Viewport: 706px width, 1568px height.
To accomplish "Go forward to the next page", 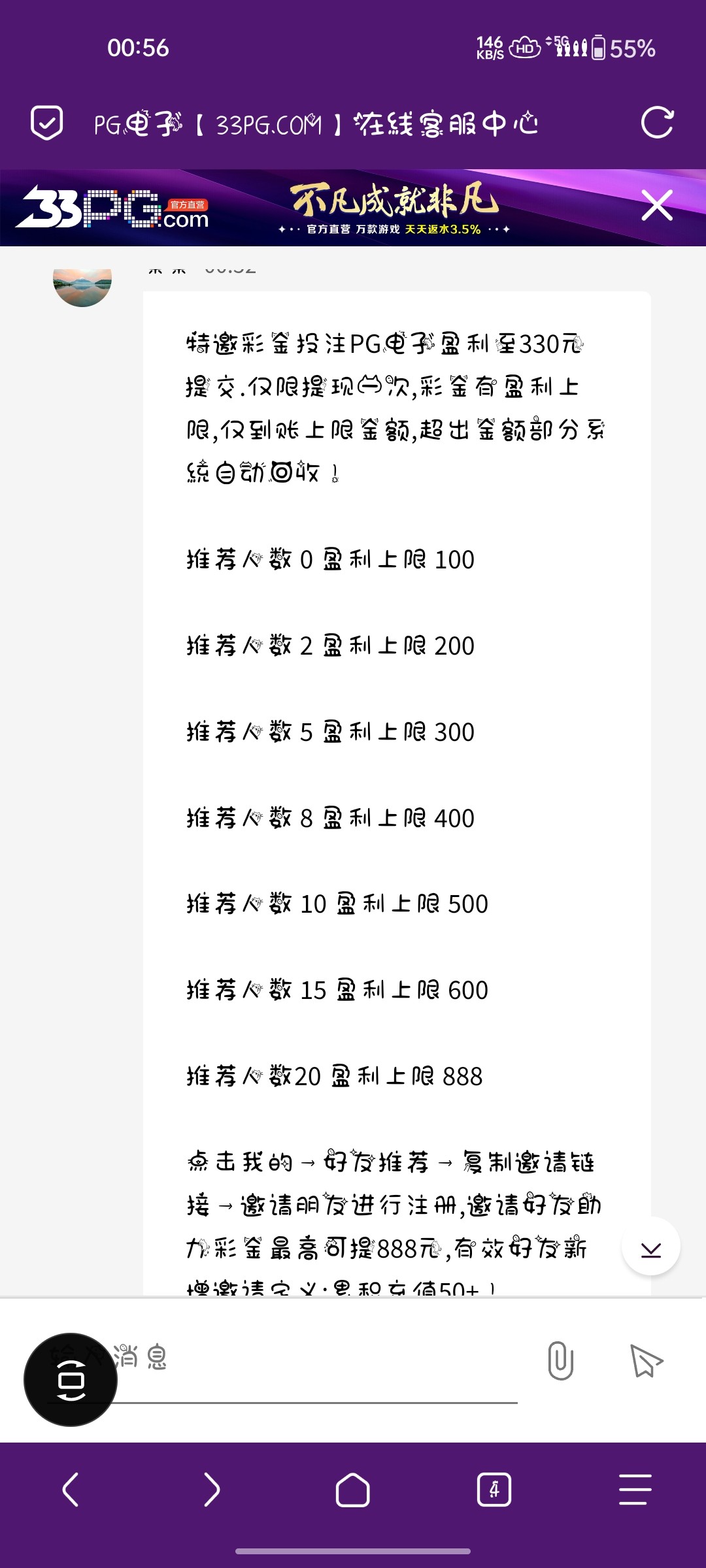I will tap(212, 1490).
